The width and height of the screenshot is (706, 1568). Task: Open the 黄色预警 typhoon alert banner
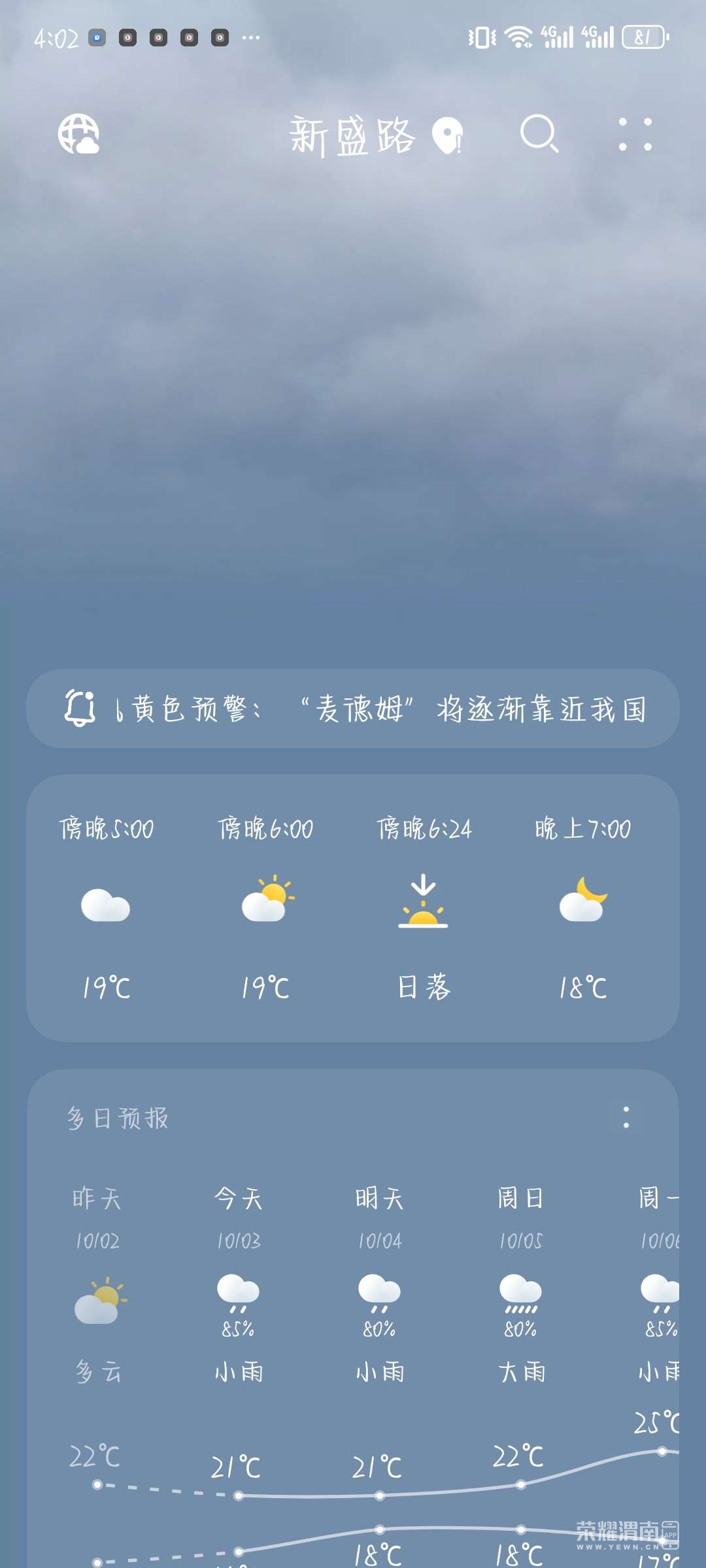(x=353, y=709)
